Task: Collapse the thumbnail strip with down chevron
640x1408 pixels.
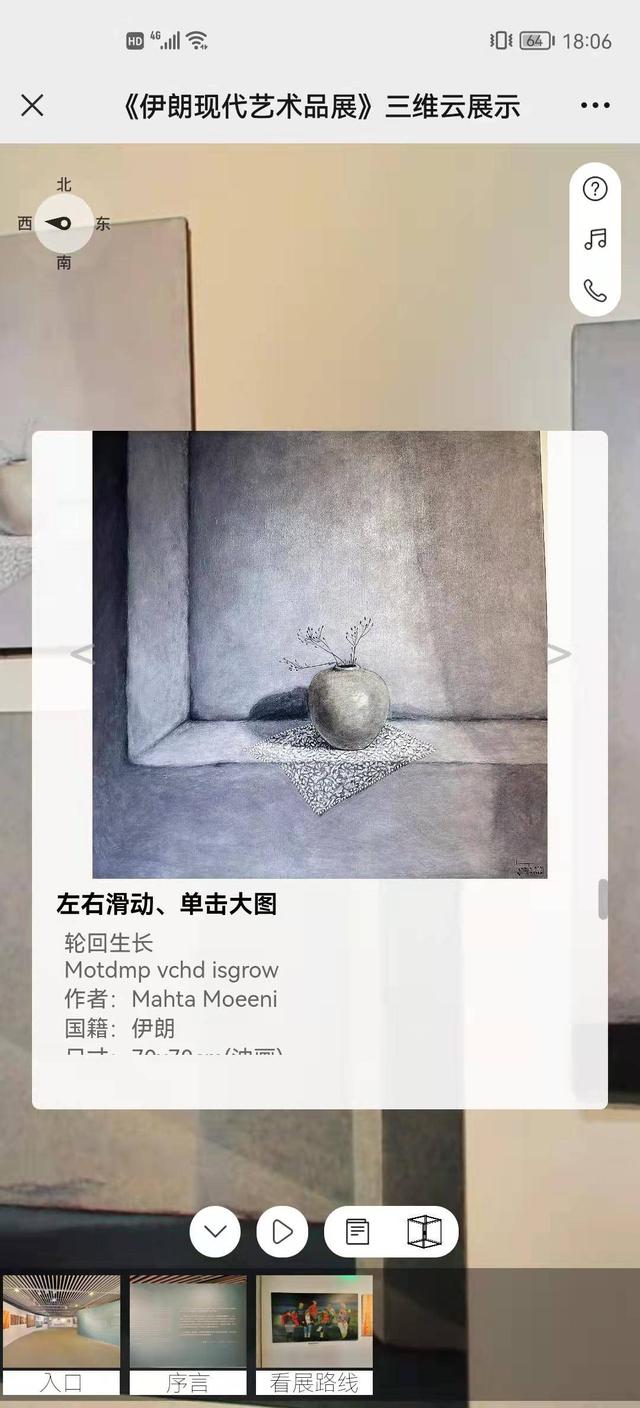Action: 215,1232
